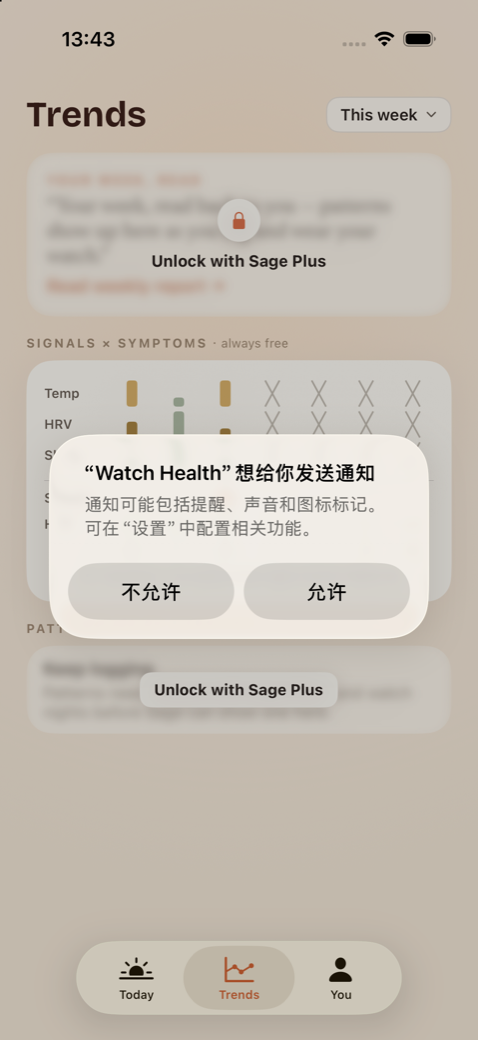
Task: Tap Unlock with Sage Plus on patterns card
Action: 239,690
